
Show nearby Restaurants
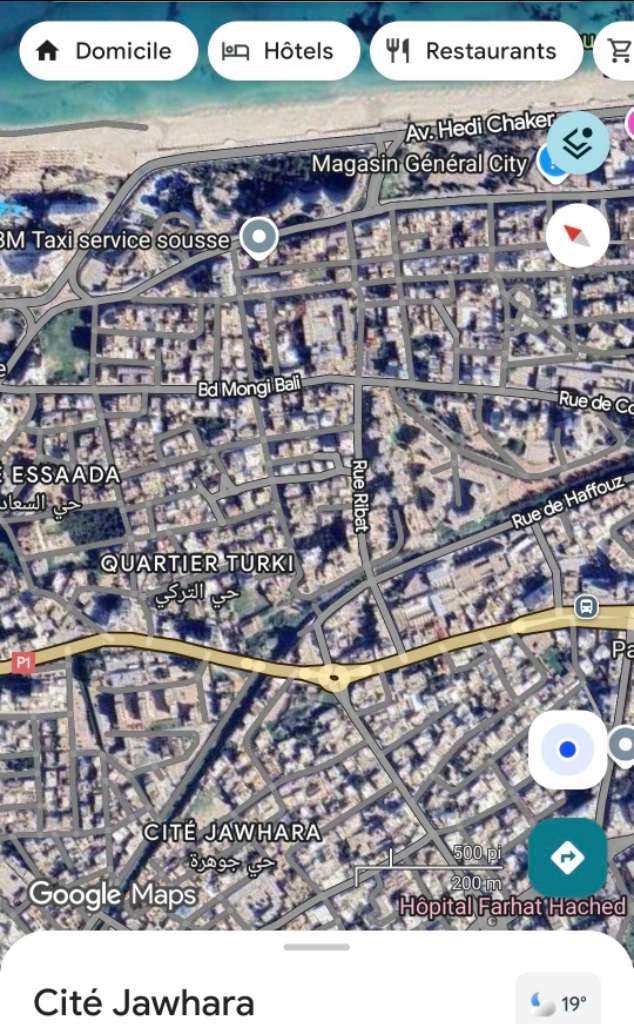[x=475, y=51]
